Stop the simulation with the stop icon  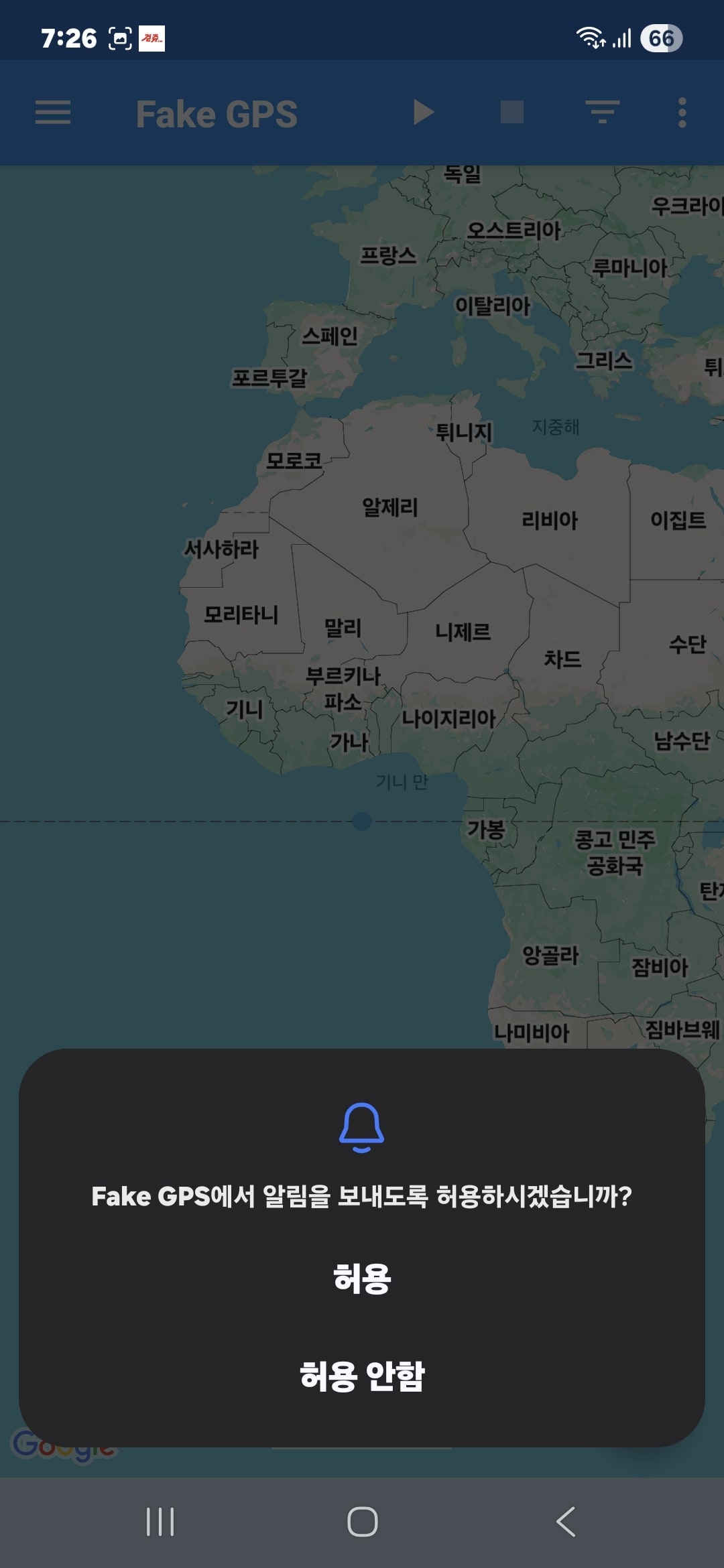(x=513, y=113)
